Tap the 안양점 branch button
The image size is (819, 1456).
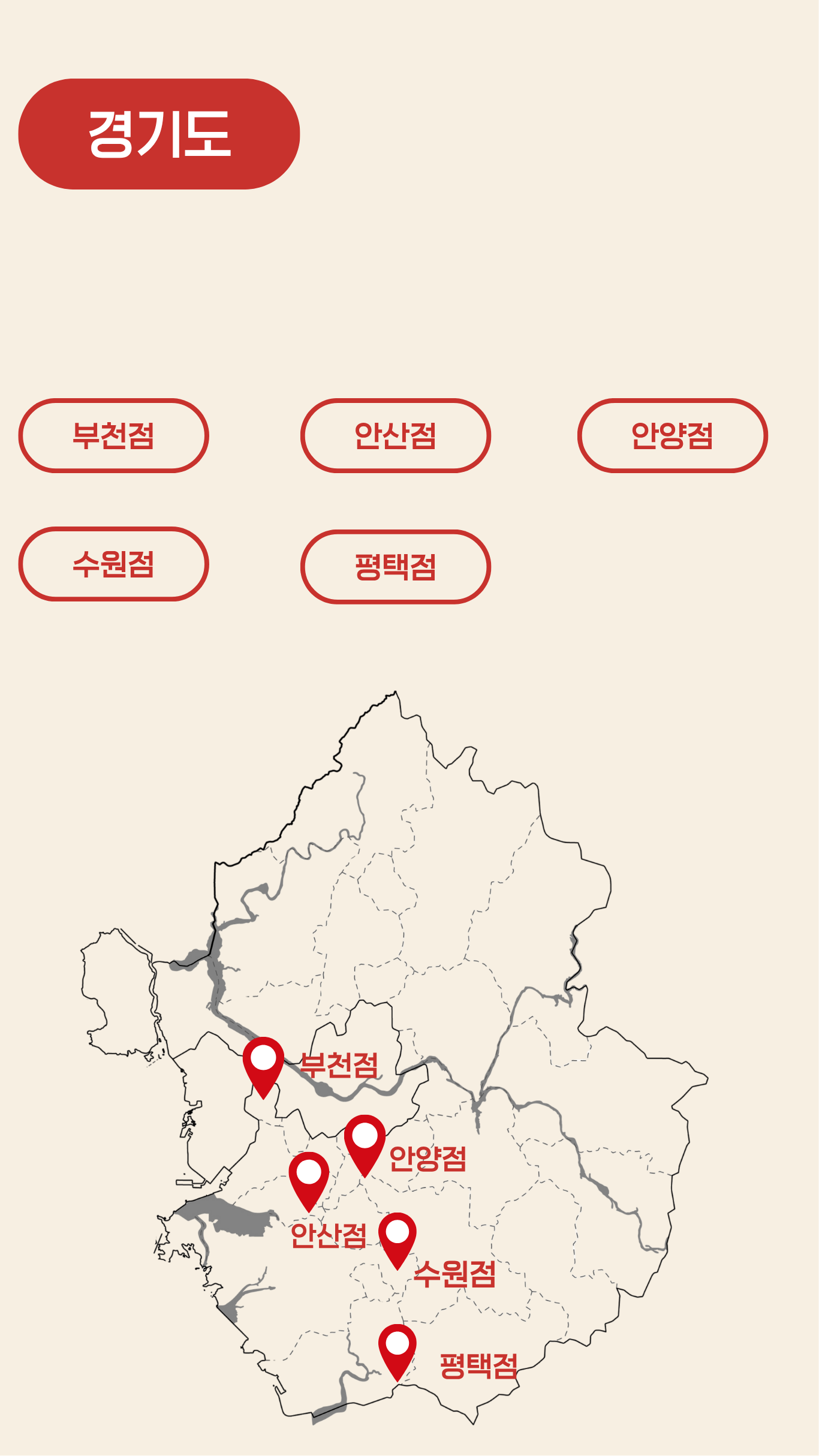672,435
